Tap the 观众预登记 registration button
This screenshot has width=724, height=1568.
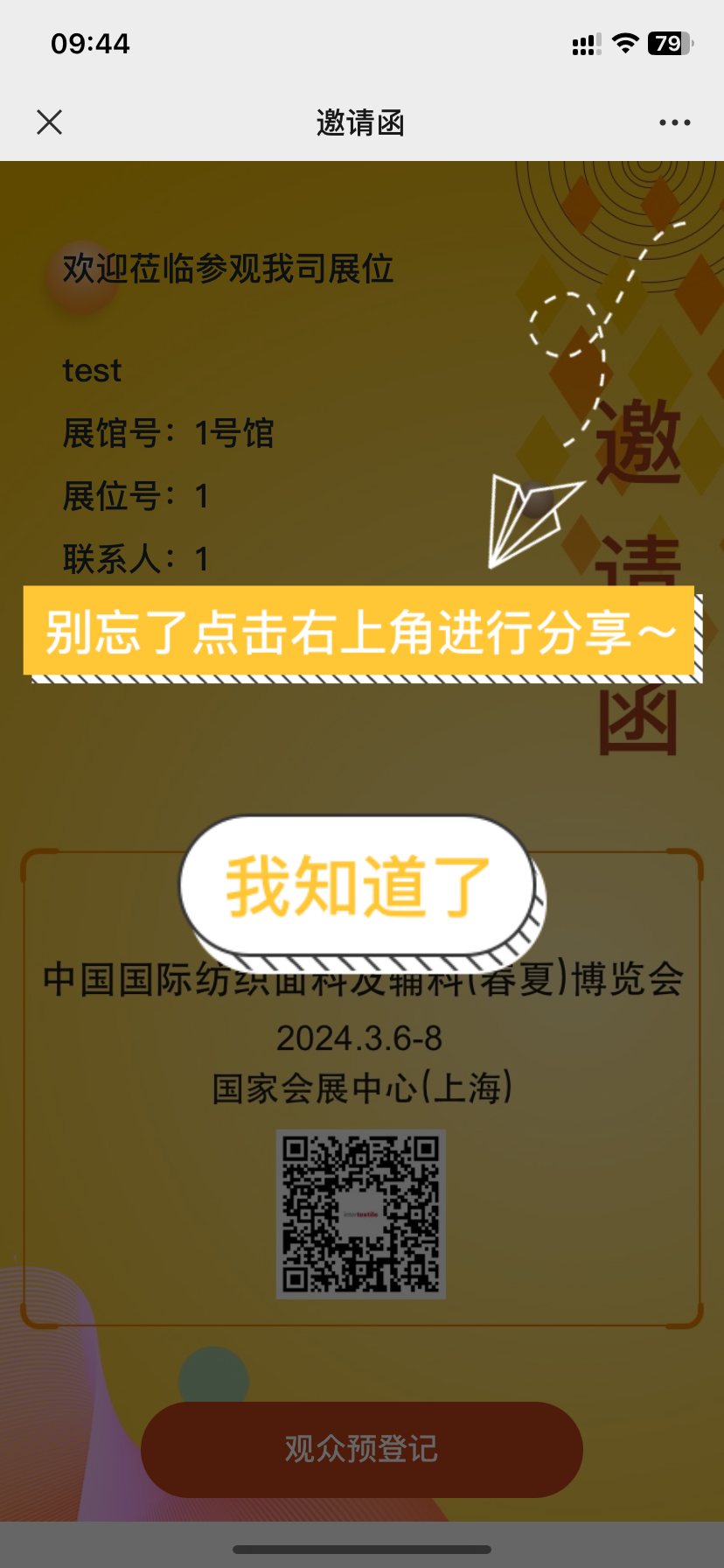click(x=361, y=1448)
